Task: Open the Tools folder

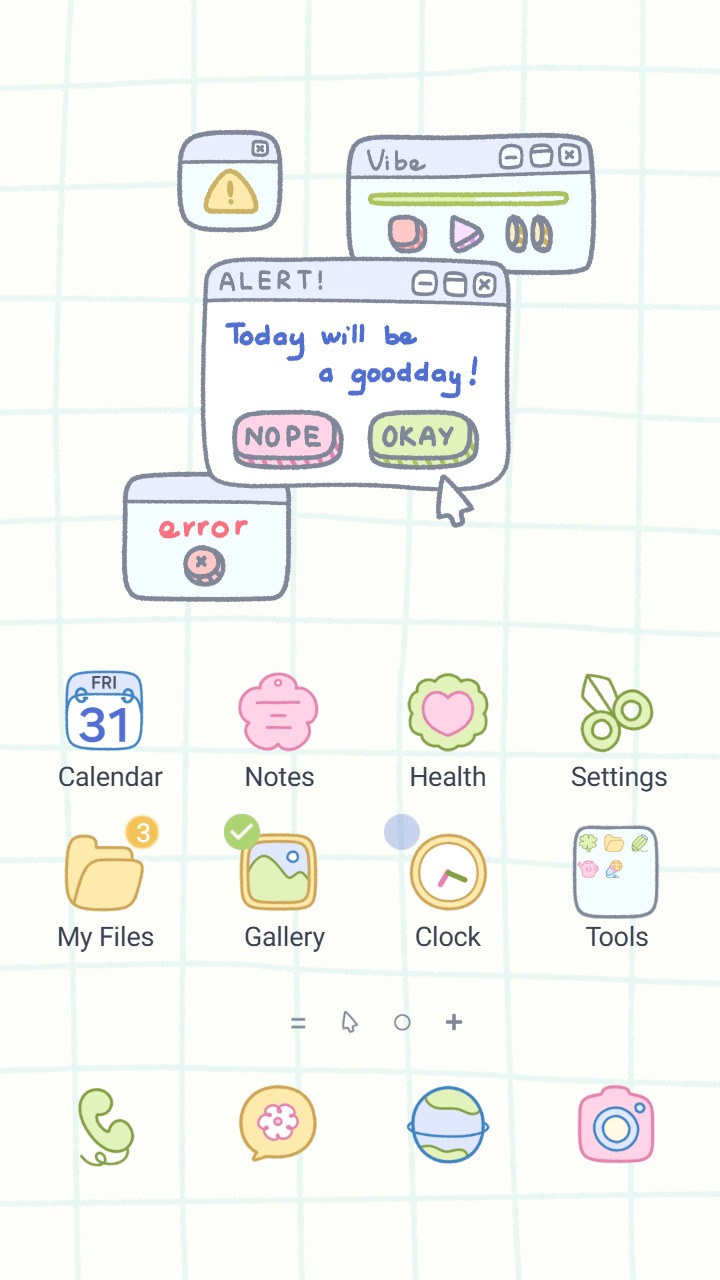Action: [x=616, y=870]
